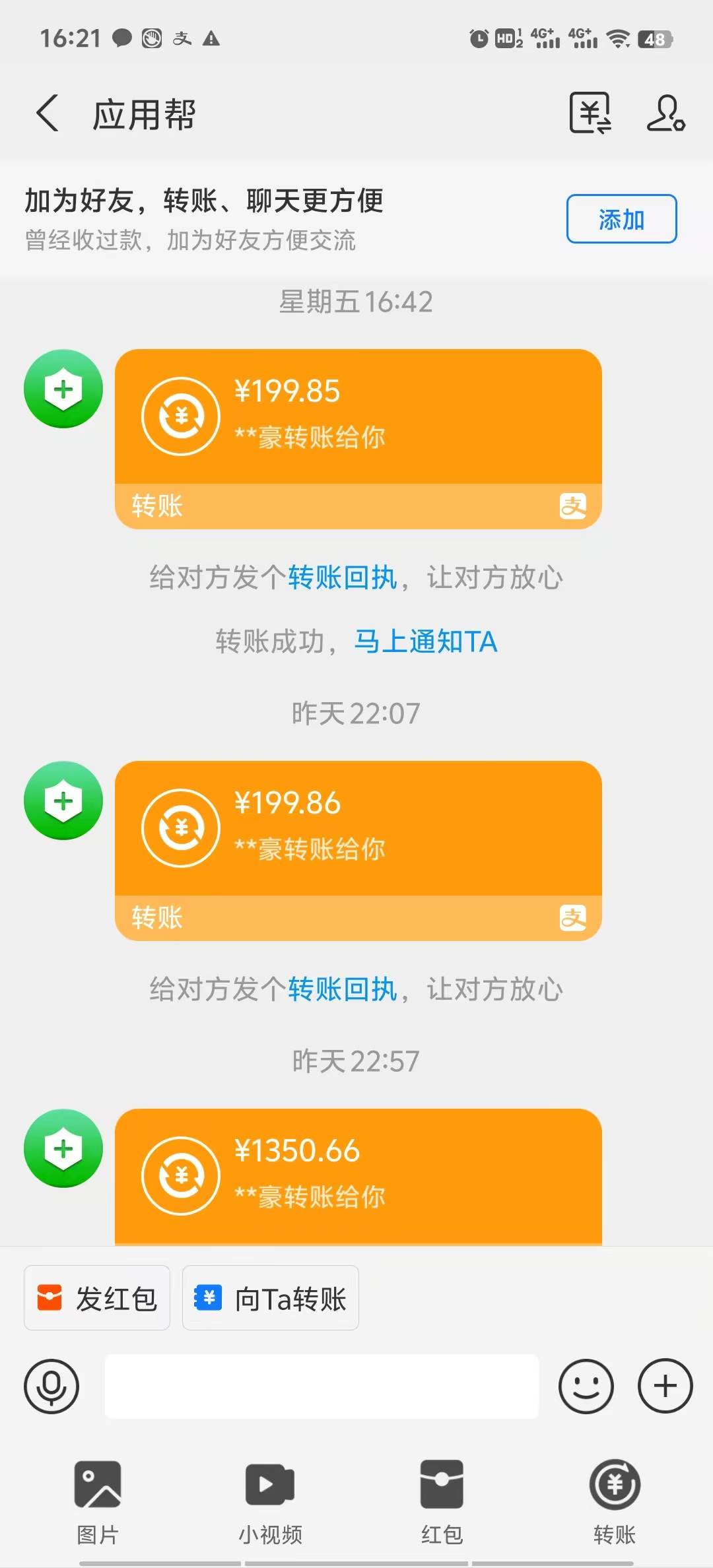713x1568 pixels.
Task: Tap the plus icon for more attachments
Action: pyautogui.click(x=664, y=1386)
